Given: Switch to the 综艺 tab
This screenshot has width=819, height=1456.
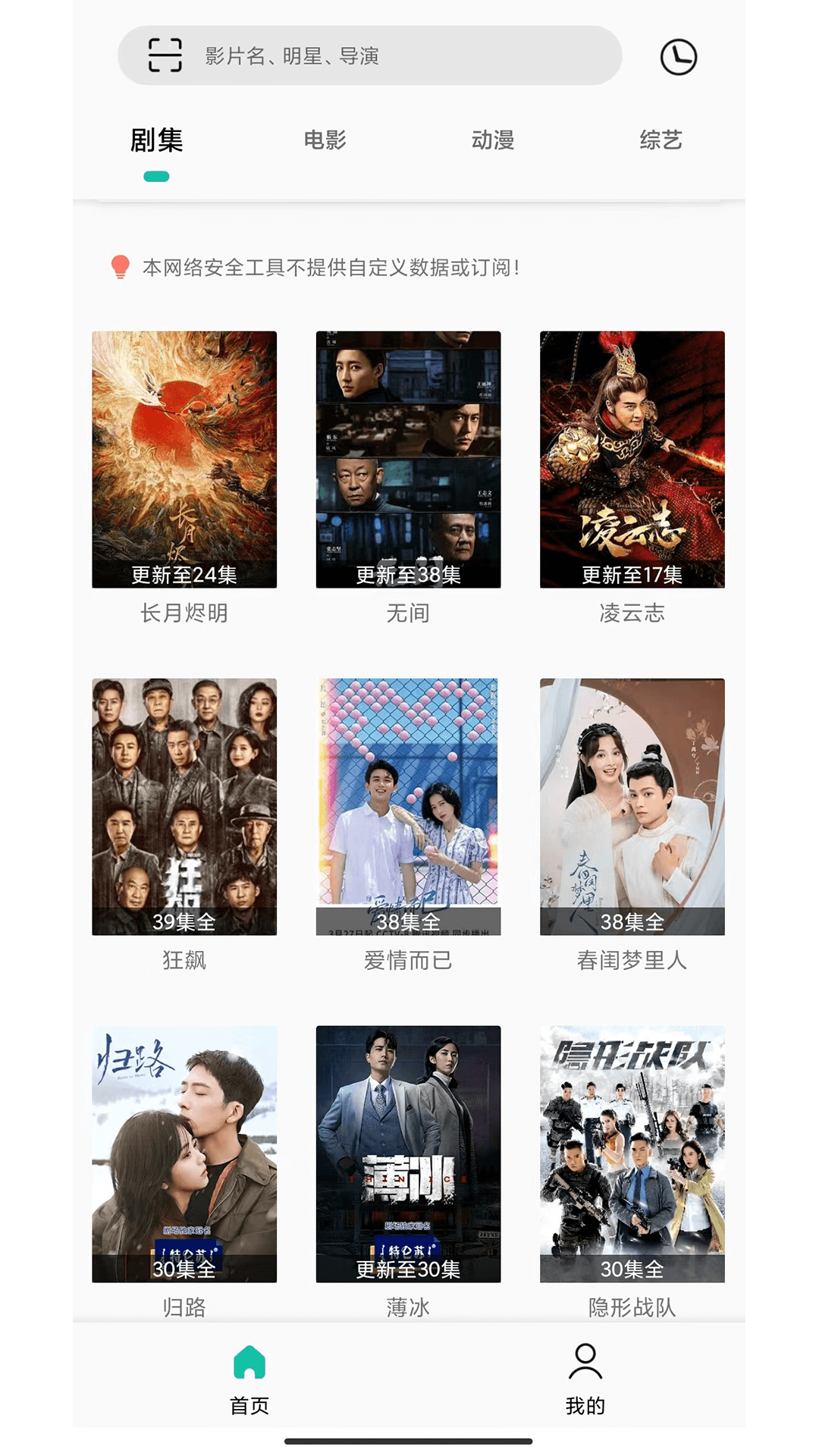Looking at the screenshot, I should coord(661,140).
